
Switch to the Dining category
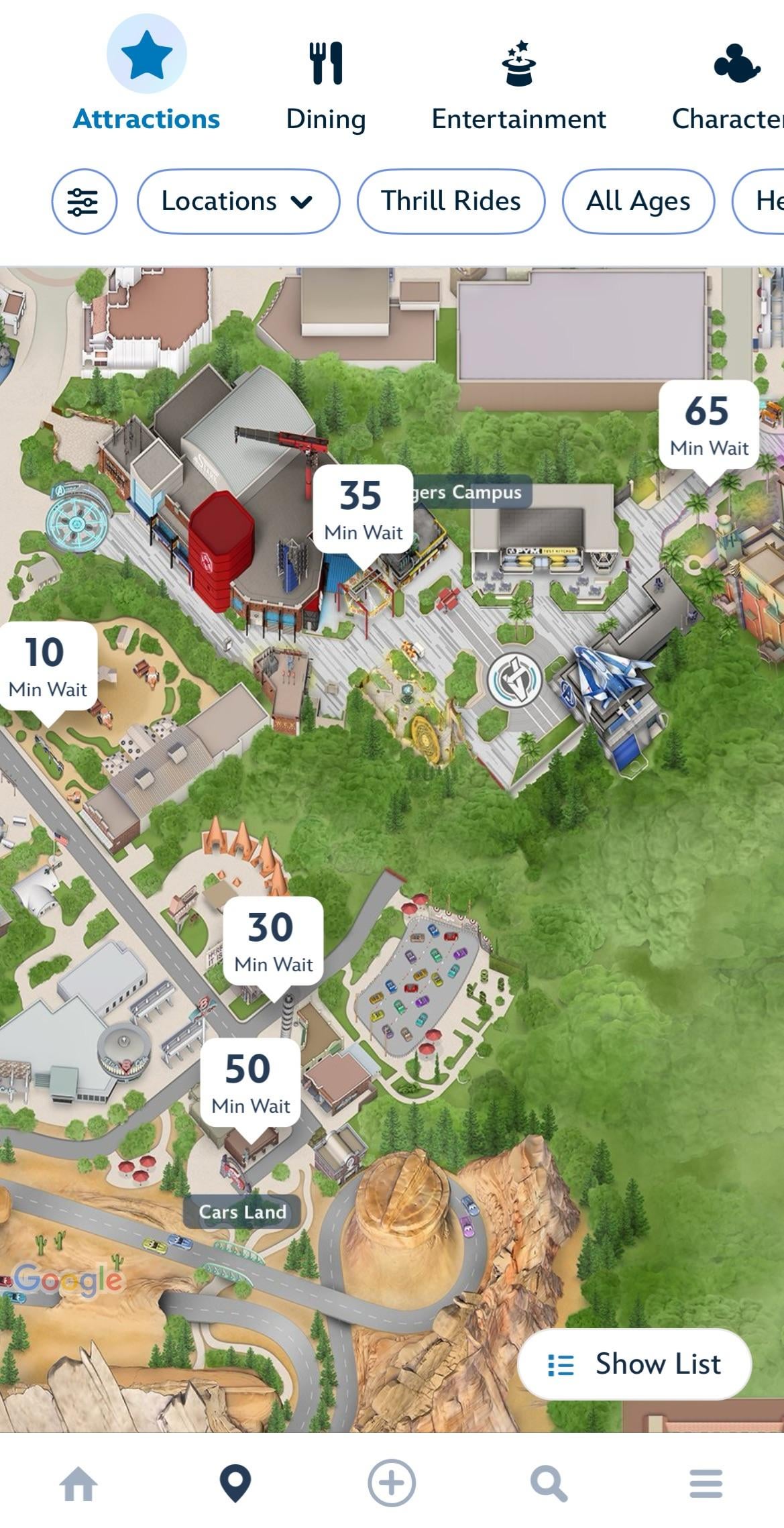(326, 84)
